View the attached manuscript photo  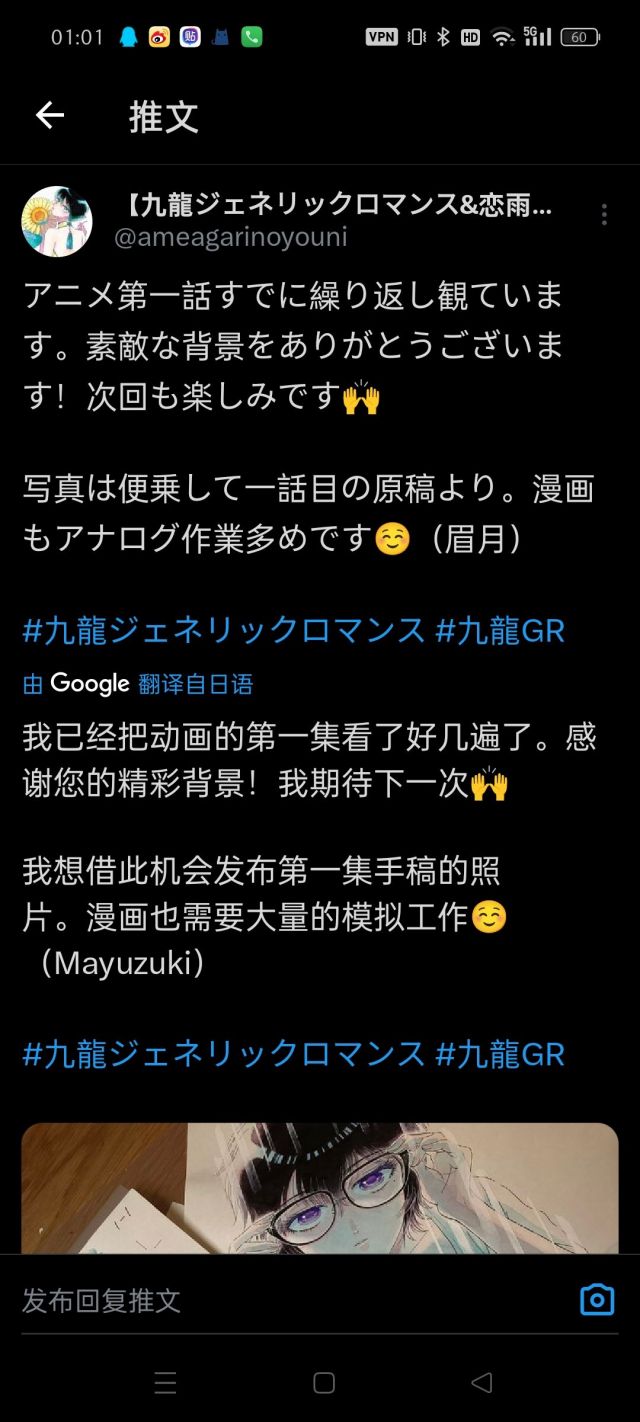pos(320,1188)
